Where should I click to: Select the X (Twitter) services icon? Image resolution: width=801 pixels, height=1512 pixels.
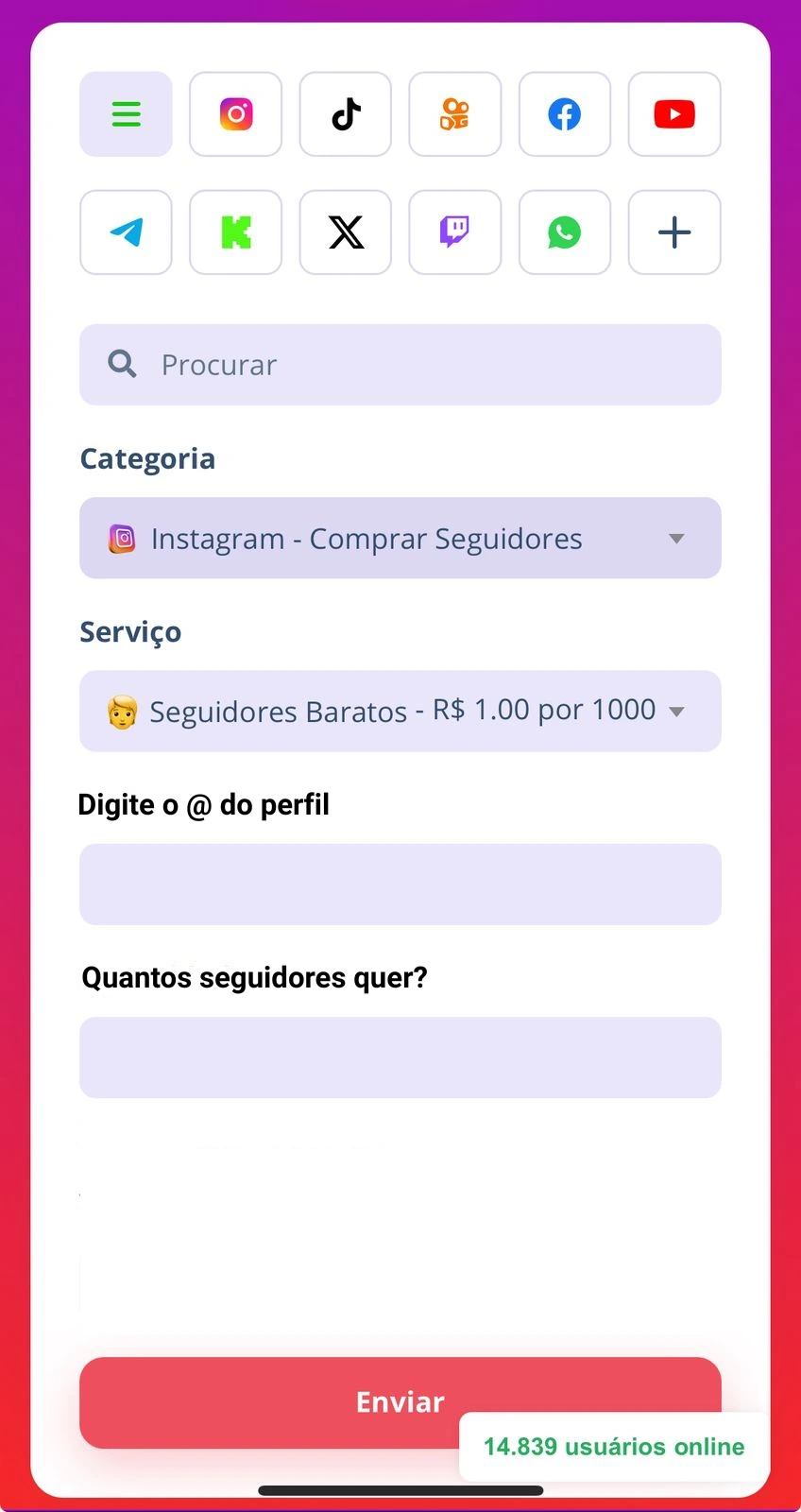click(x=346, y=232)
